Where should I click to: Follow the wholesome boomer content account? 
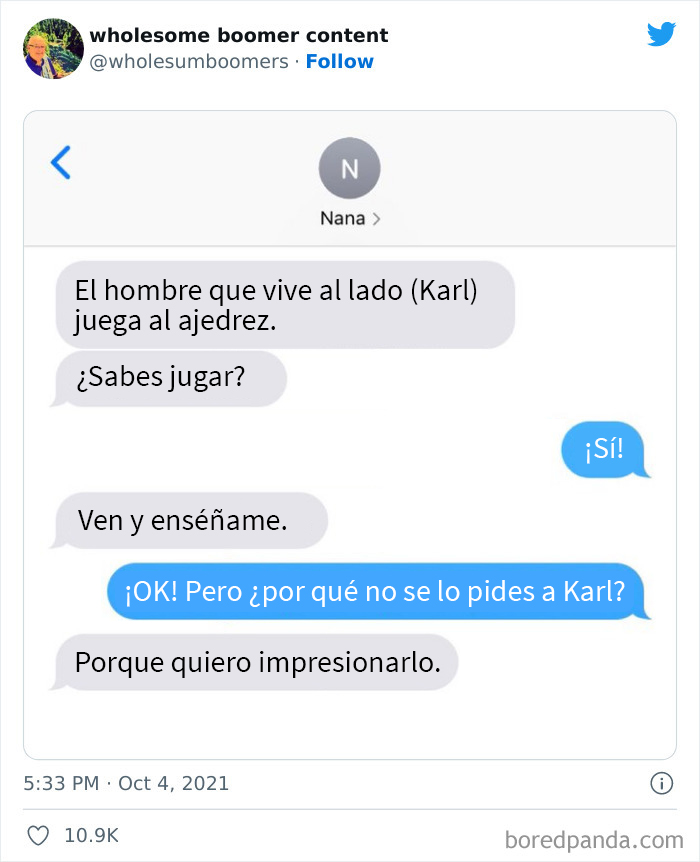coord(339,61)
